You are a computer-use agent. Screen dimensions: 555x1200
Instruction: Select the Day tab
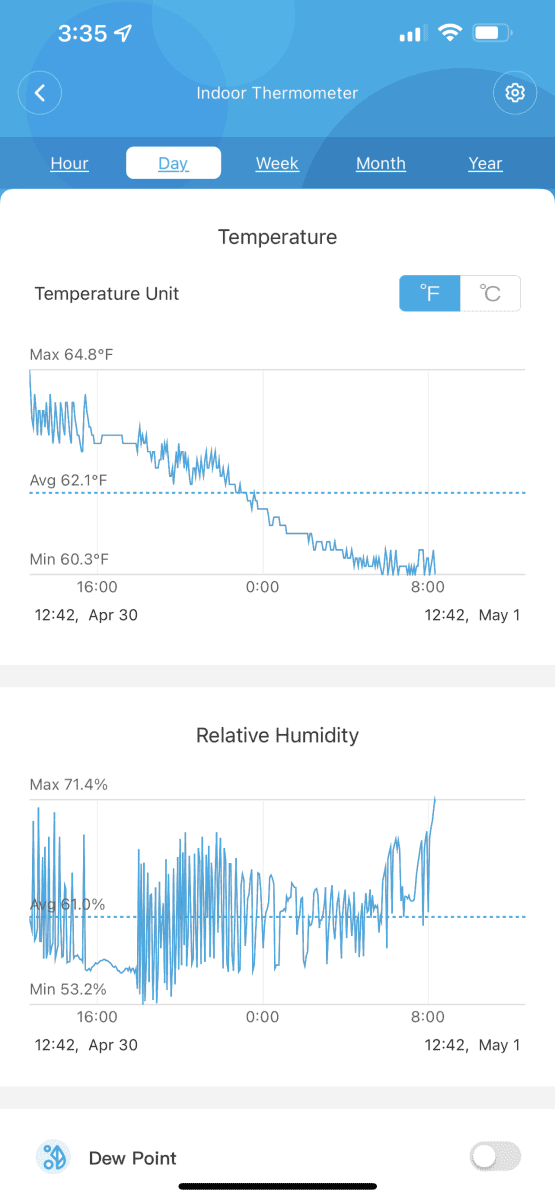click(x=173, y=163)
